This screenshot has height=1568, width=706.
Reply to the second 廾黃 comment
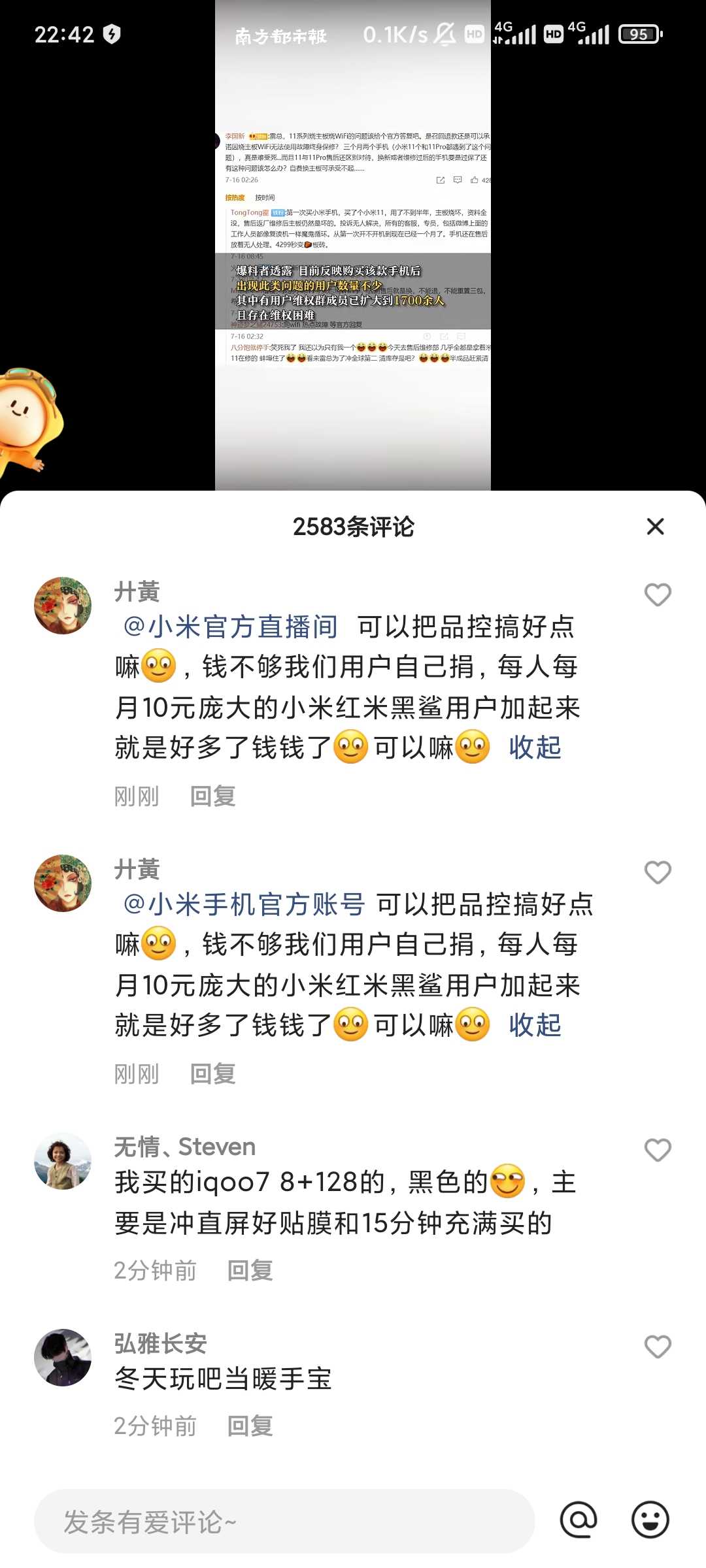212,1074
